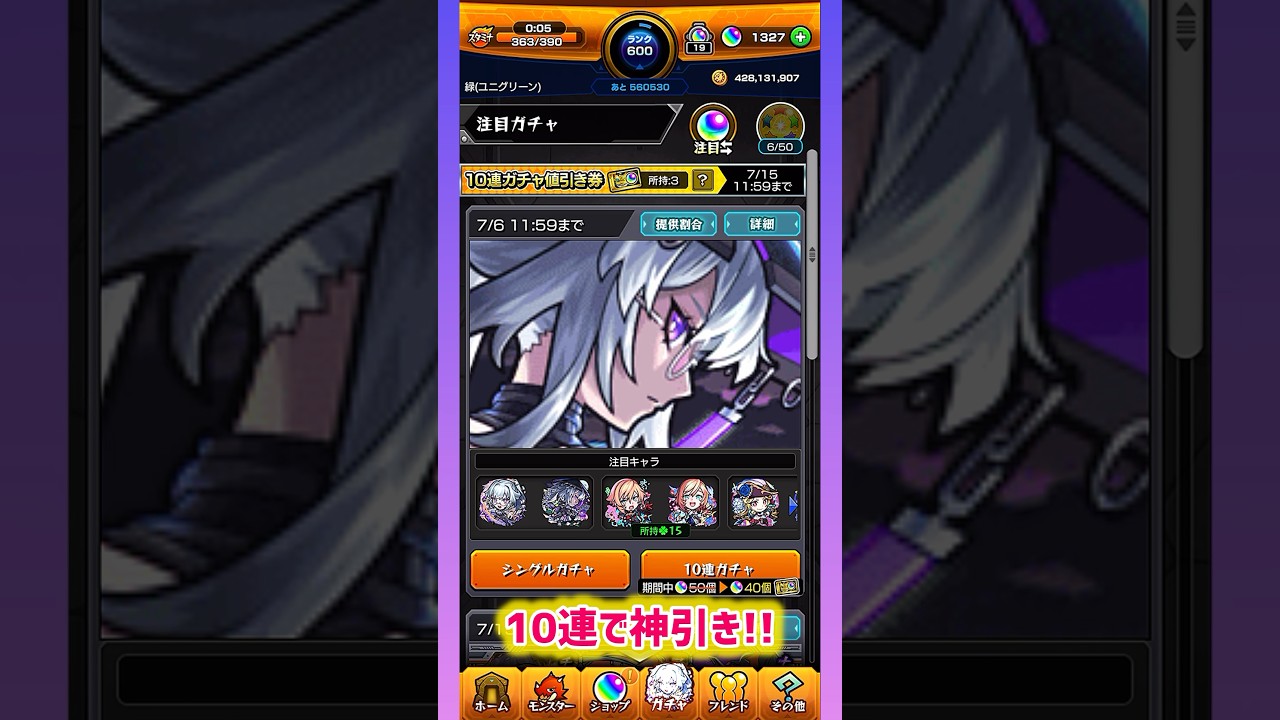Switch to the モンスター tab
1280x720 pixels.
click(x=550, y=693)
